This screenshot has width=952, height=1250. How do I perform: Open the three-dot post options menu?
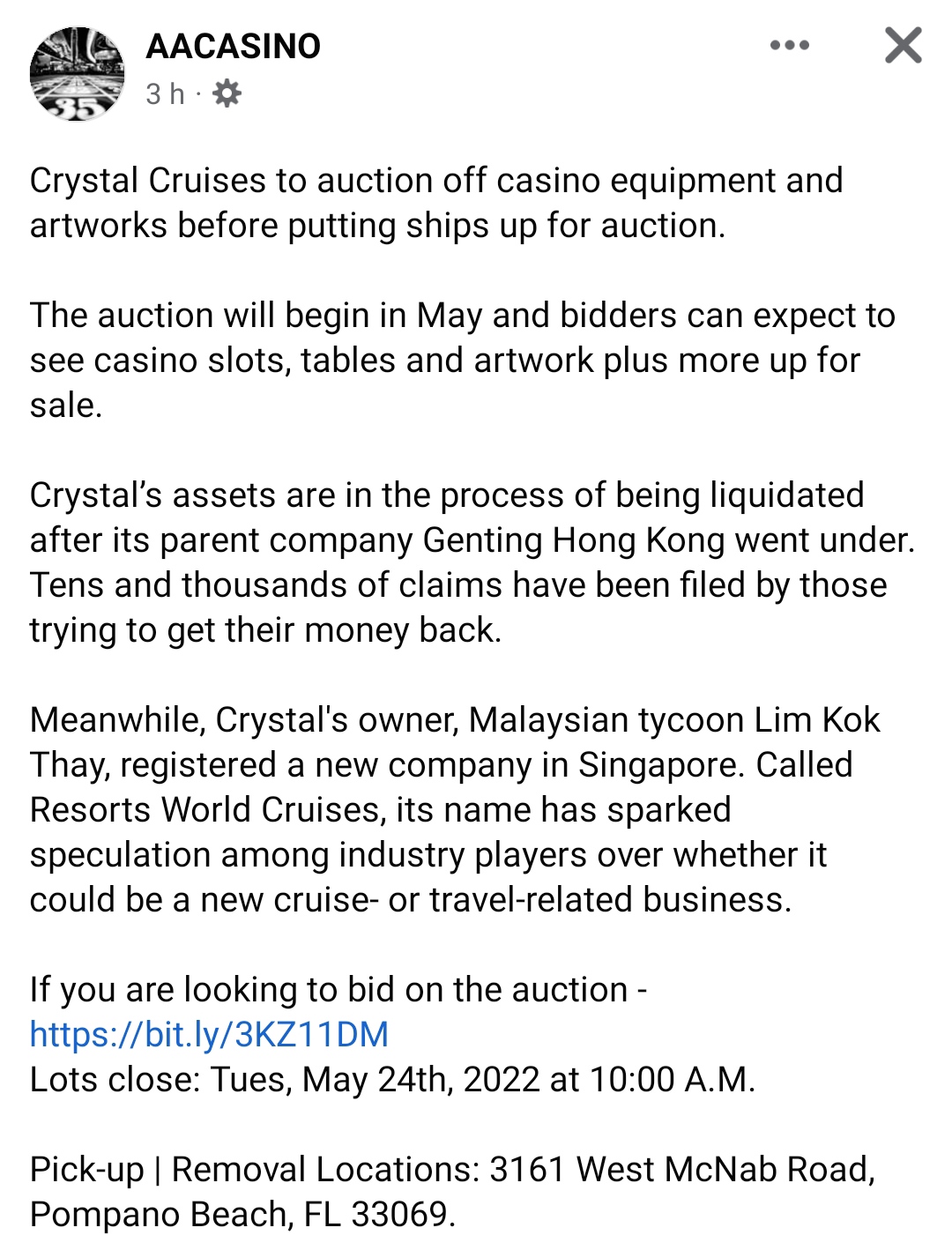(789, 46)
